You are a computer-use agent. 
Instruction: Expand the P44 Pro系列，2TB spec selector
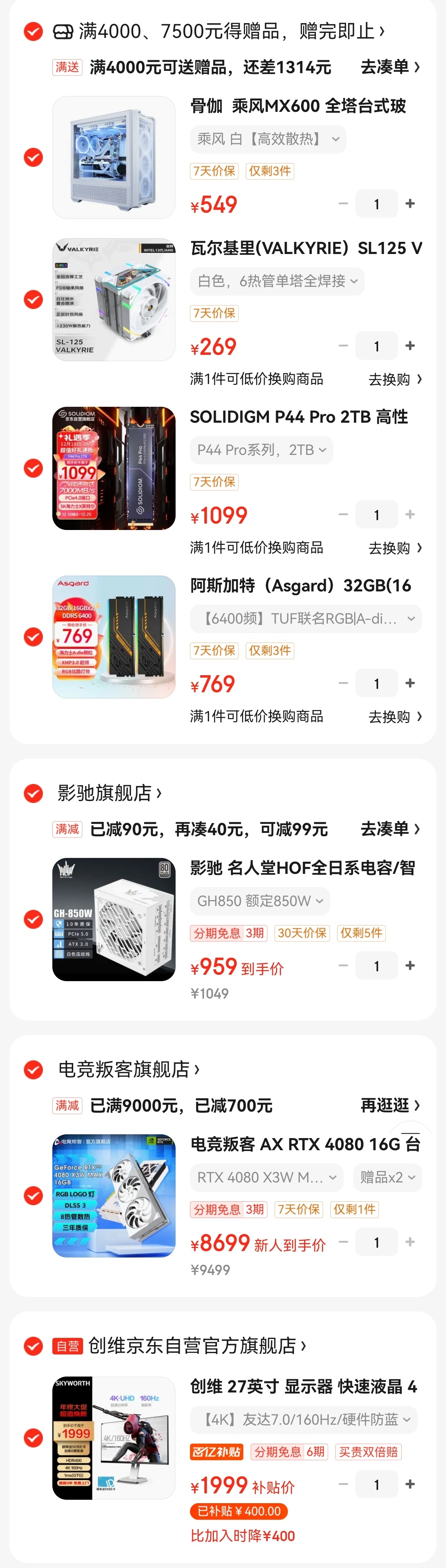pyautogui.click(x=261, y=450)
